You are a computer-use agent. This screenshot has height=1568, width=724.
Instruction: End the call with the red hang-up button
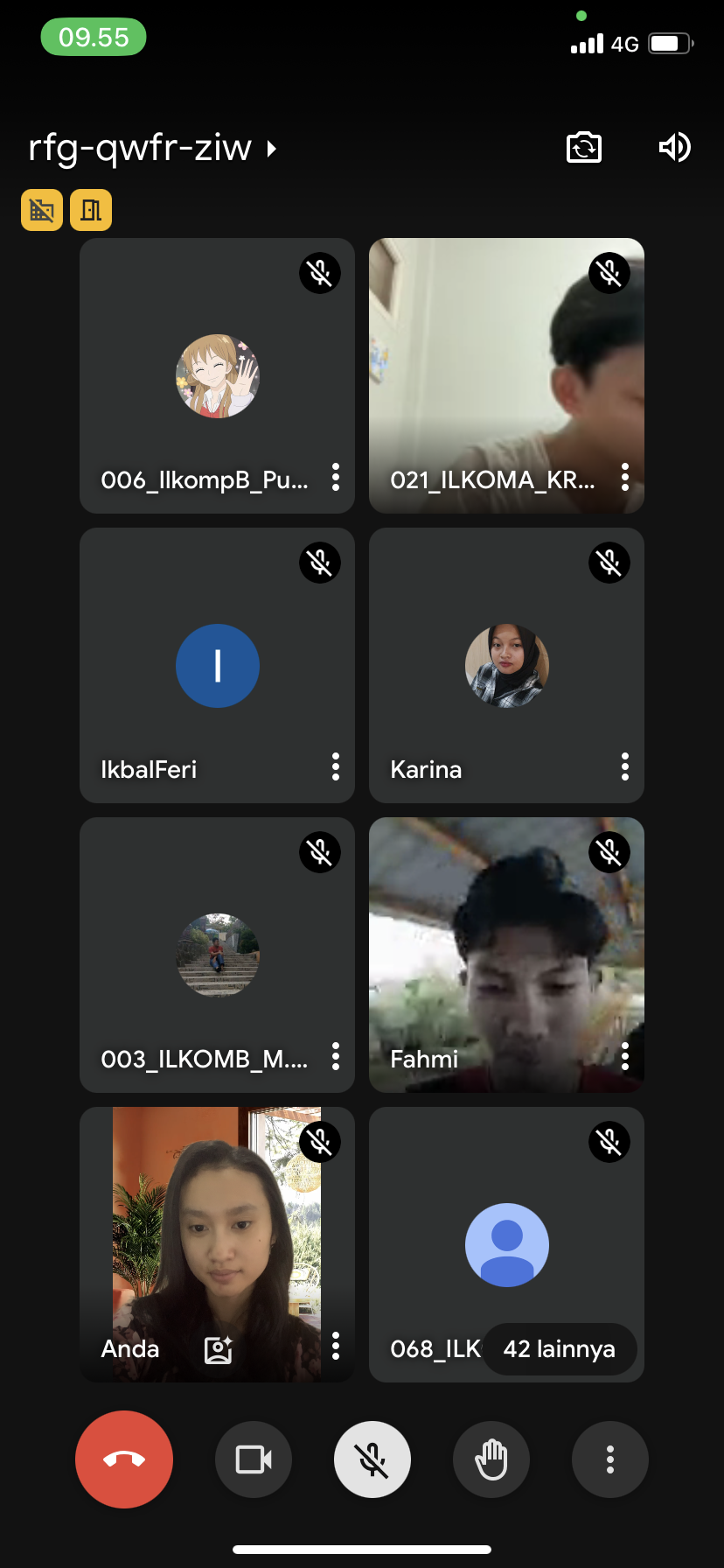pyautogui.click(x=124, y=1459)
